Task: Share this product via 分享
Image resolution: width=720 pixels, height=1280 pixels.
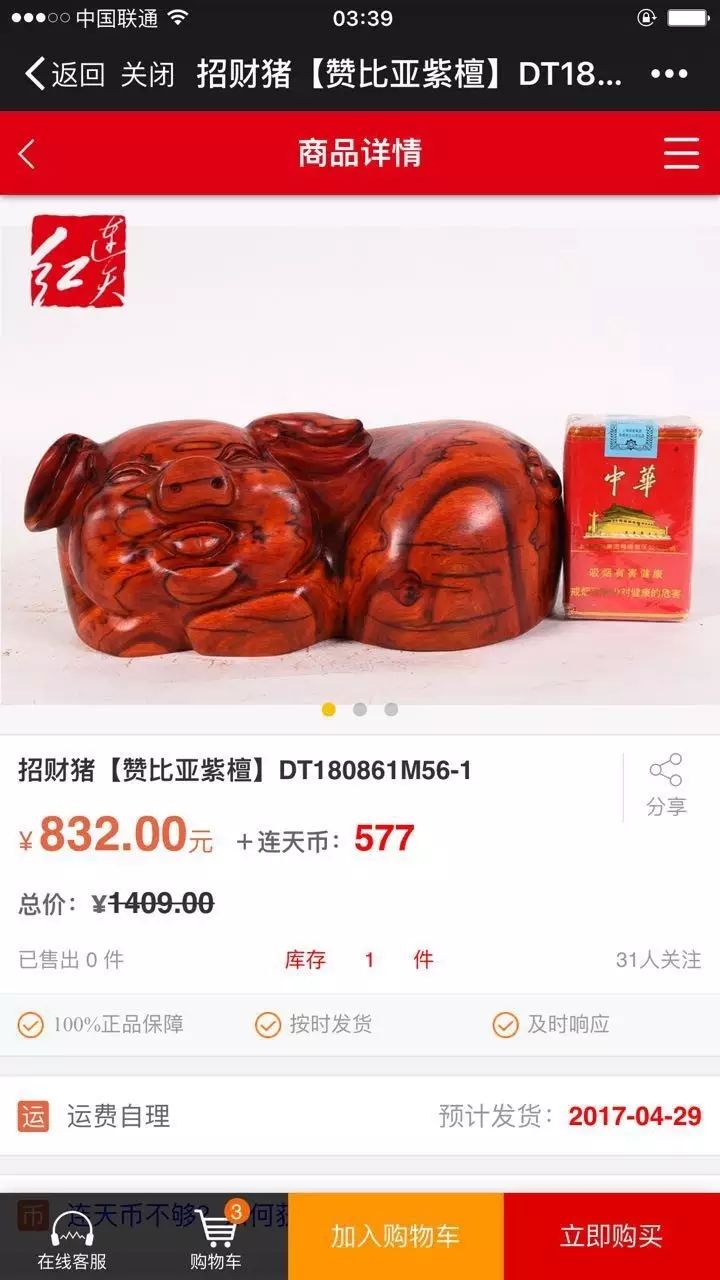Action: coord(665,785)
